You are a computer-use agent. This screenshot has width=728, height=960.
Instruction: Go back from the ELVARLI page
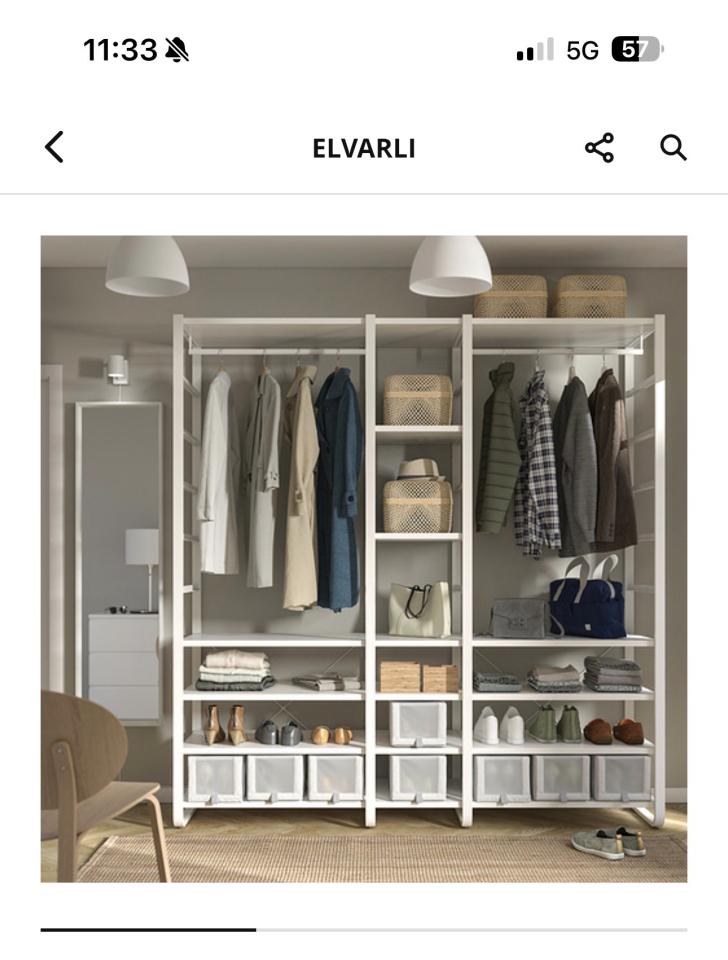[x=54, y=147]
